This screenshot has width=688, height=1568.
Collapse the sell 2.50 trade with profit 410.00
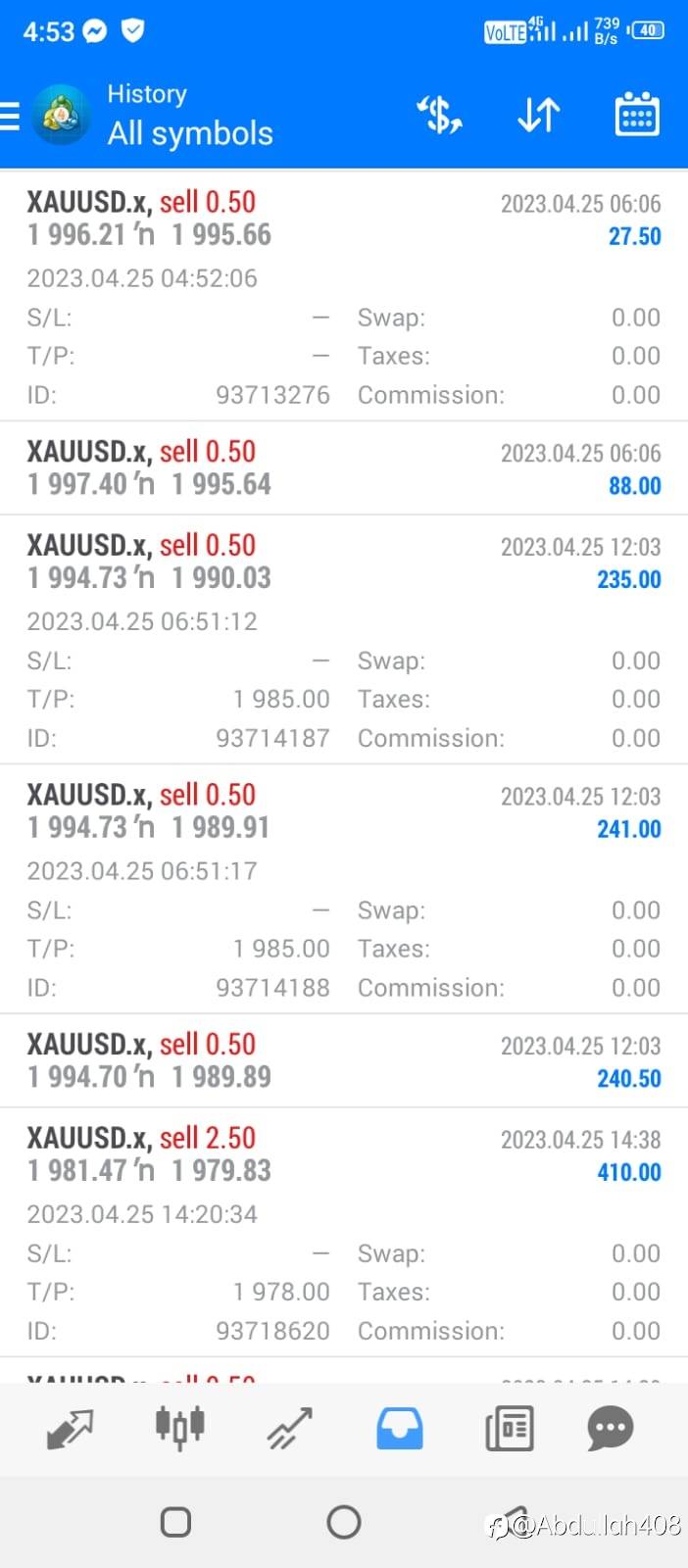tap(344, 1233)
